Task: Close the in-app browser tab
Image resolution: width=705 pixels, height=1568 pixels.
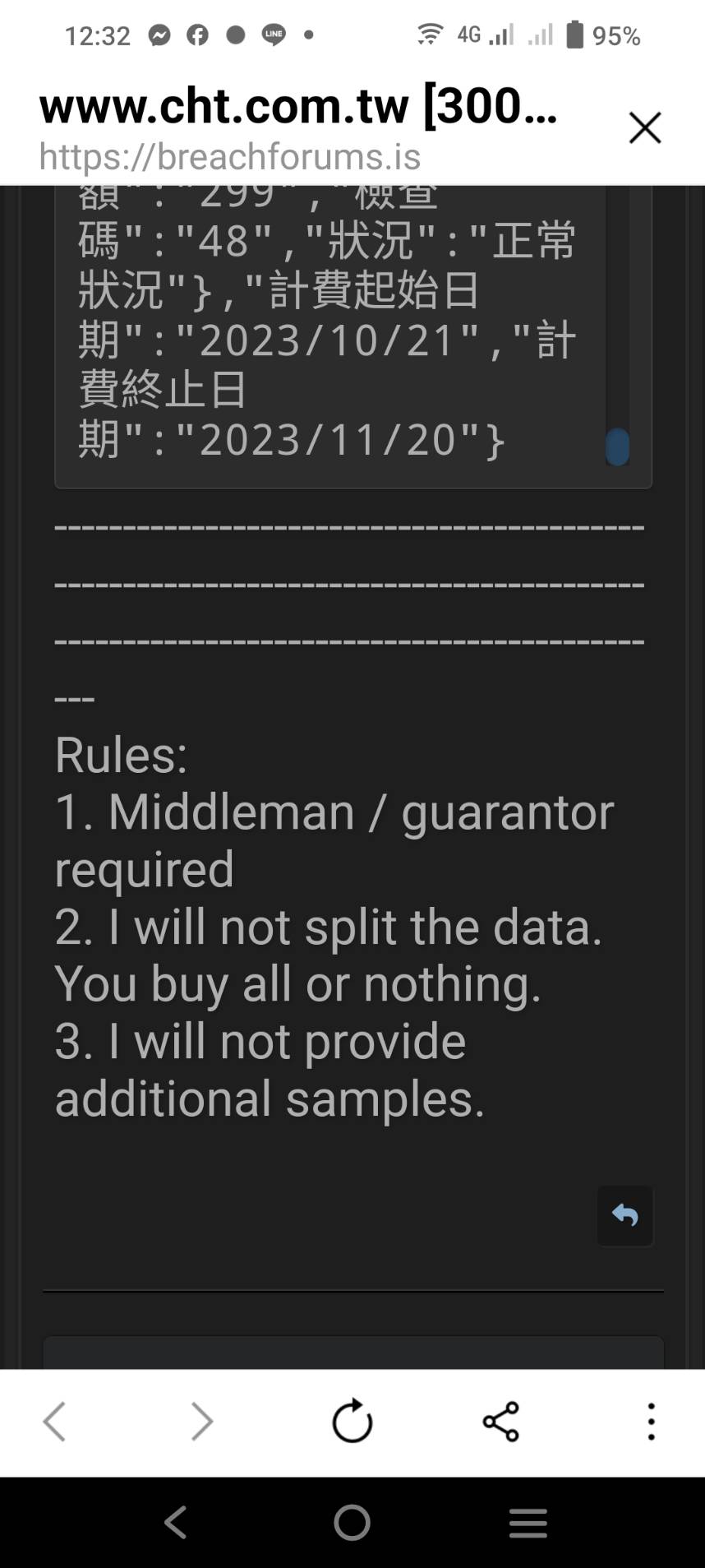Action: 645,128
